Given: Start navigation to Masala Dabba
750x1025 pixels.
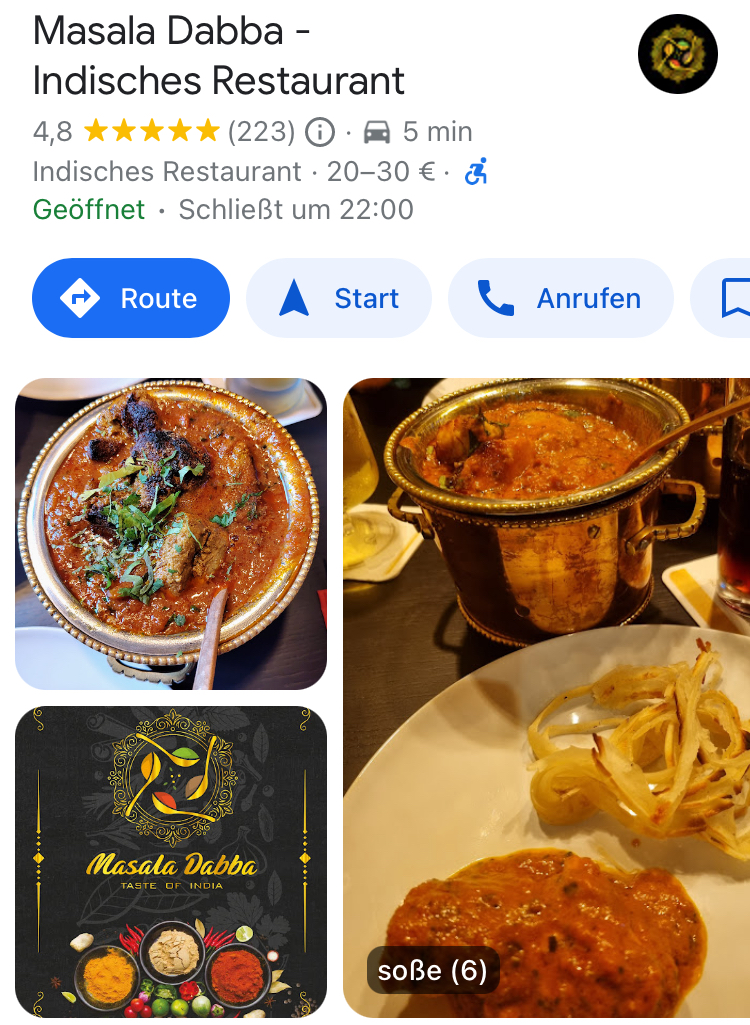Looking at the screenshot, I should point(339,298).
